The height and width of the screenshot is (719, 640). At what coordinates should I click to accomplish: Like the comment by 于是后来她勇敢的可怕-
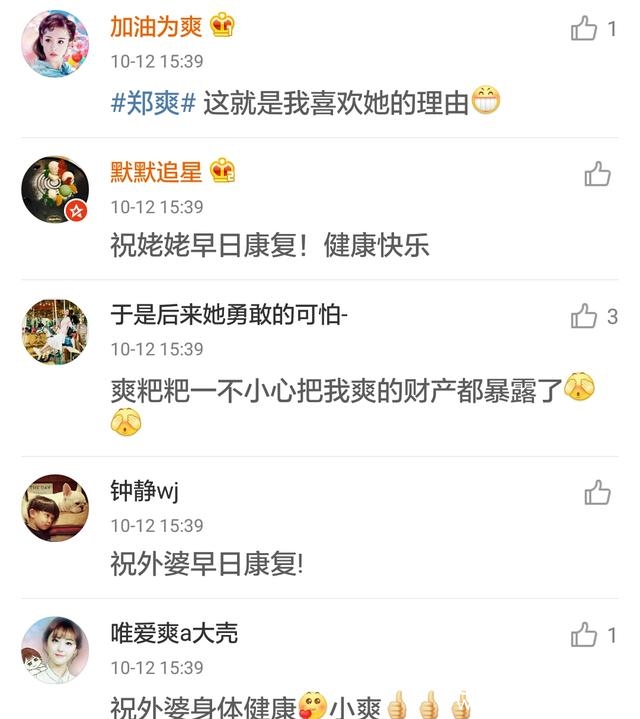tap(584, 317)
